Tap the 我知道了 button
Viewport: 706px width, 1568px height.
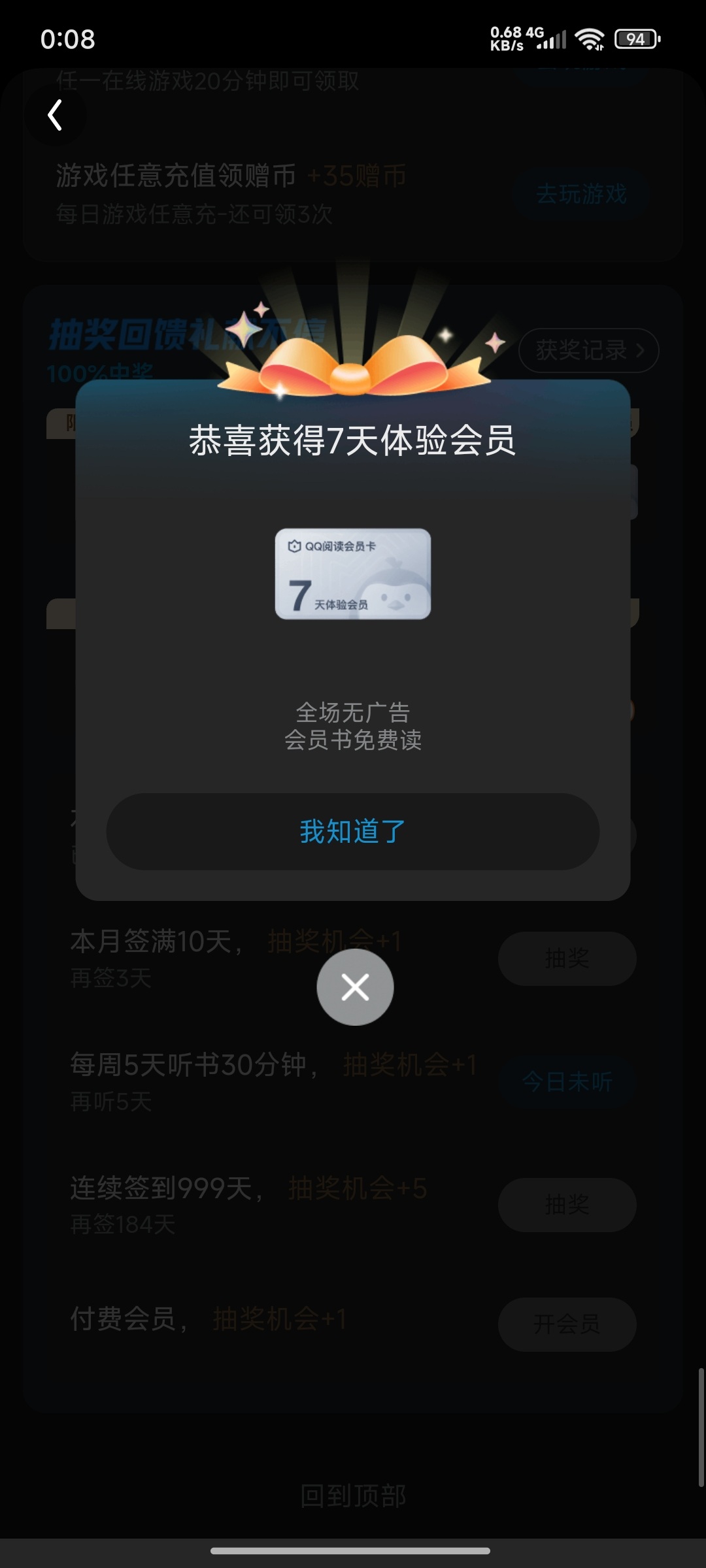pyautogui.click(x=353, y=831)
